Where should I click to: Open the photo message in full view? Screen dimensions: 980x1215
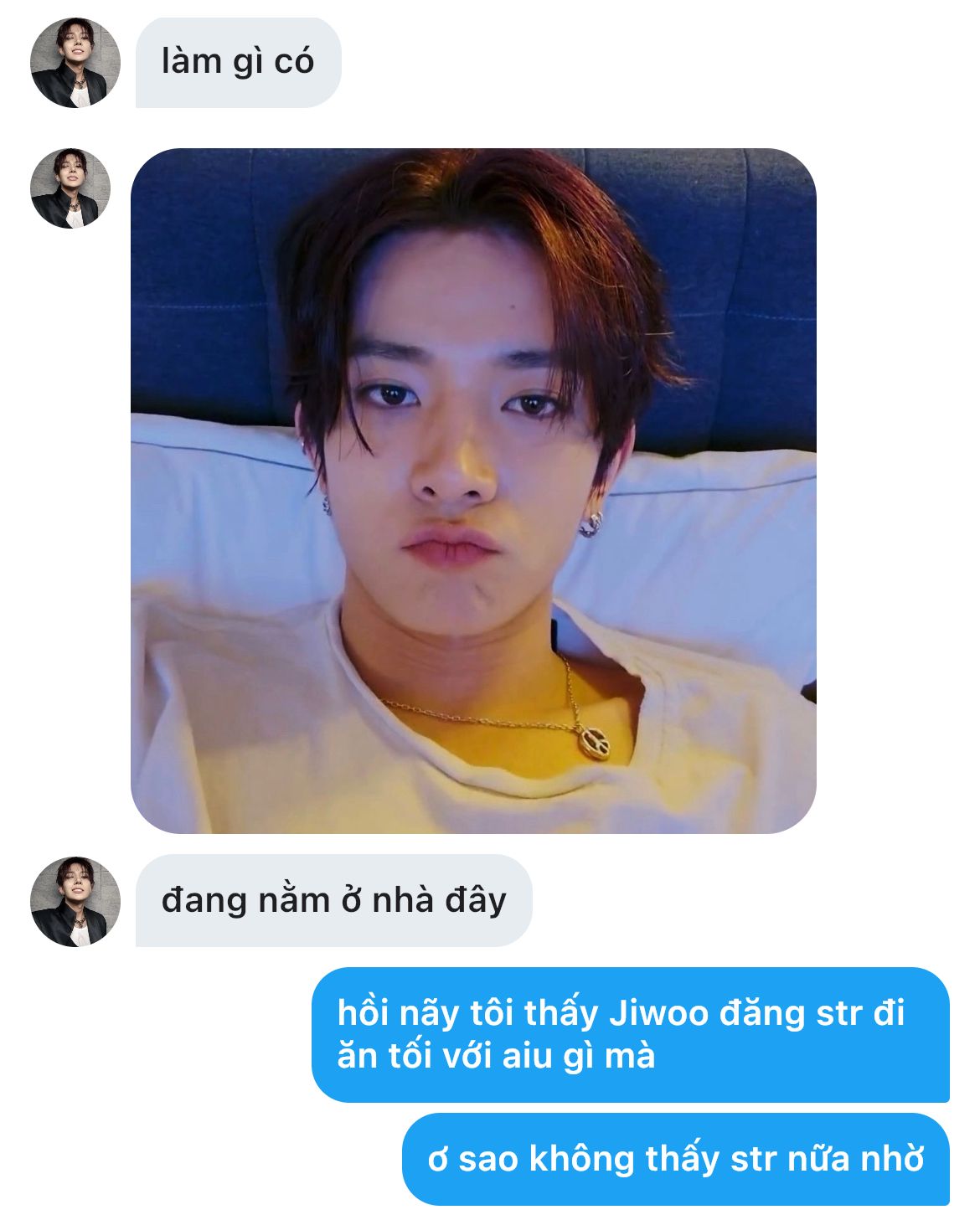473,491
